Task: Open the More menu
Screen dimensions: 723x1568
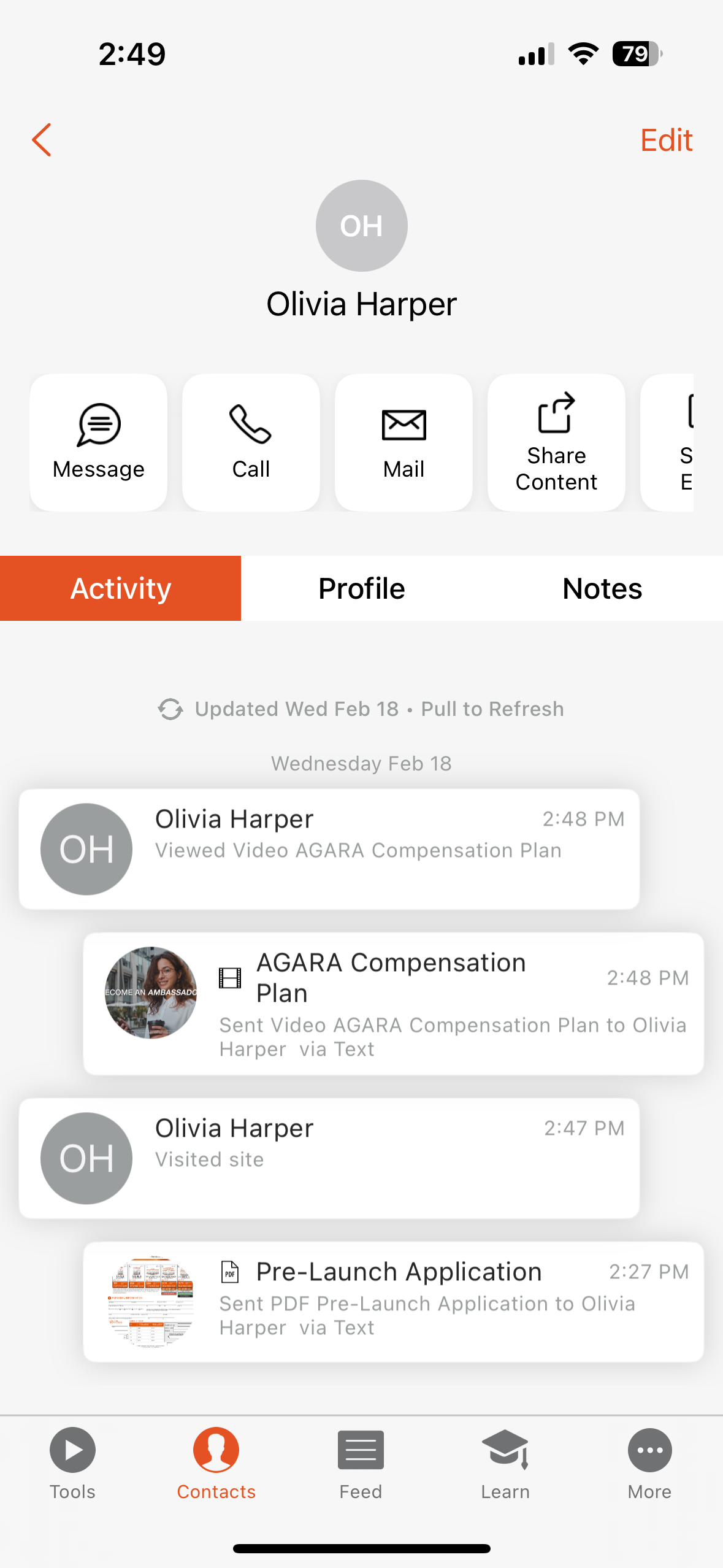Action: [649, 1464]
